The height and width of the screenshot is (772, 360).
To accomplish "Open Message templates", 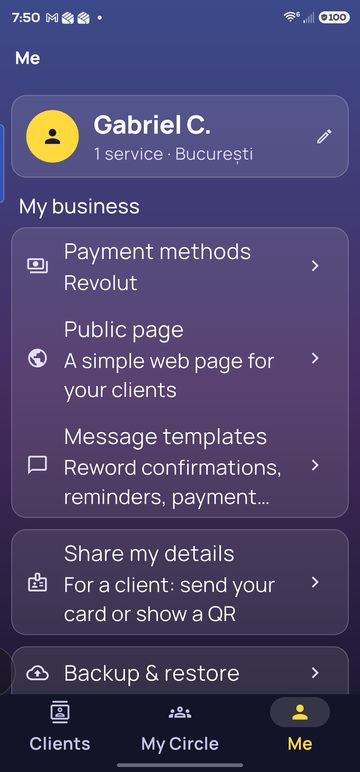I will click(x=180, y=466).
